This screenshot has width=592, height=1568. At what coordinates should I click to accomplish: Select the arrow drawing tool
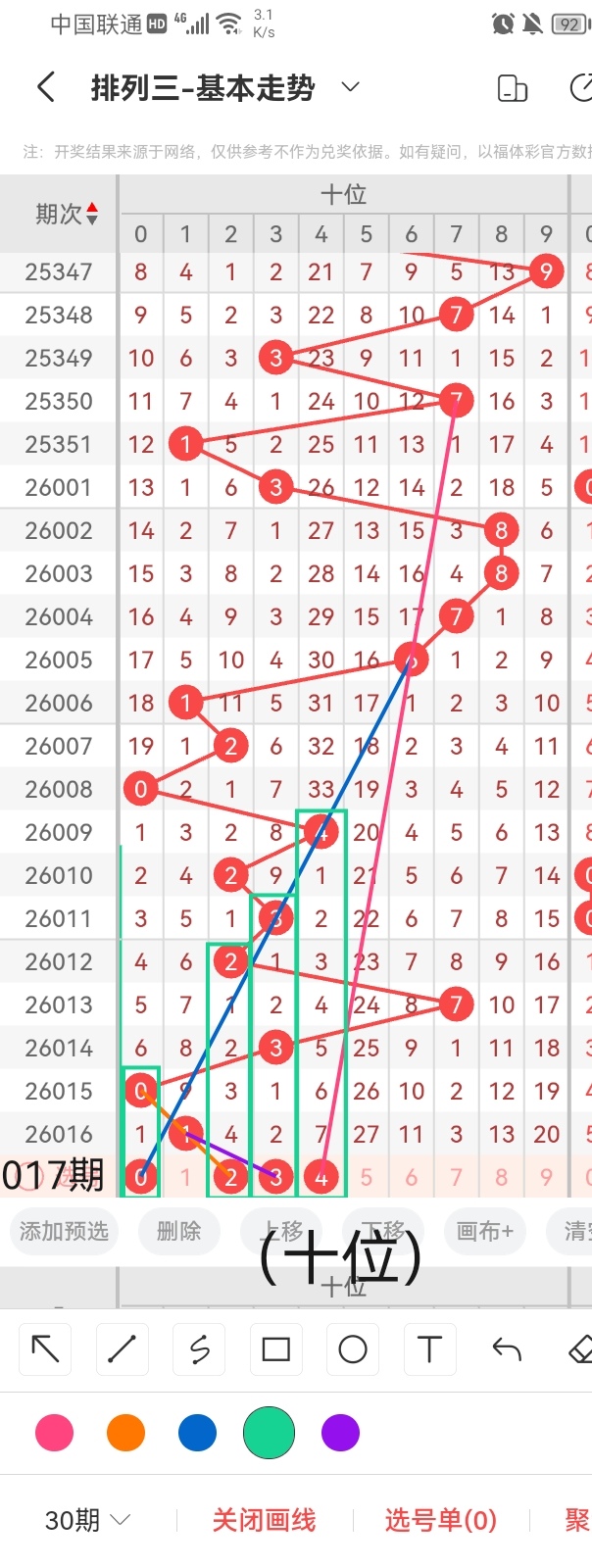click(45, 1349)
